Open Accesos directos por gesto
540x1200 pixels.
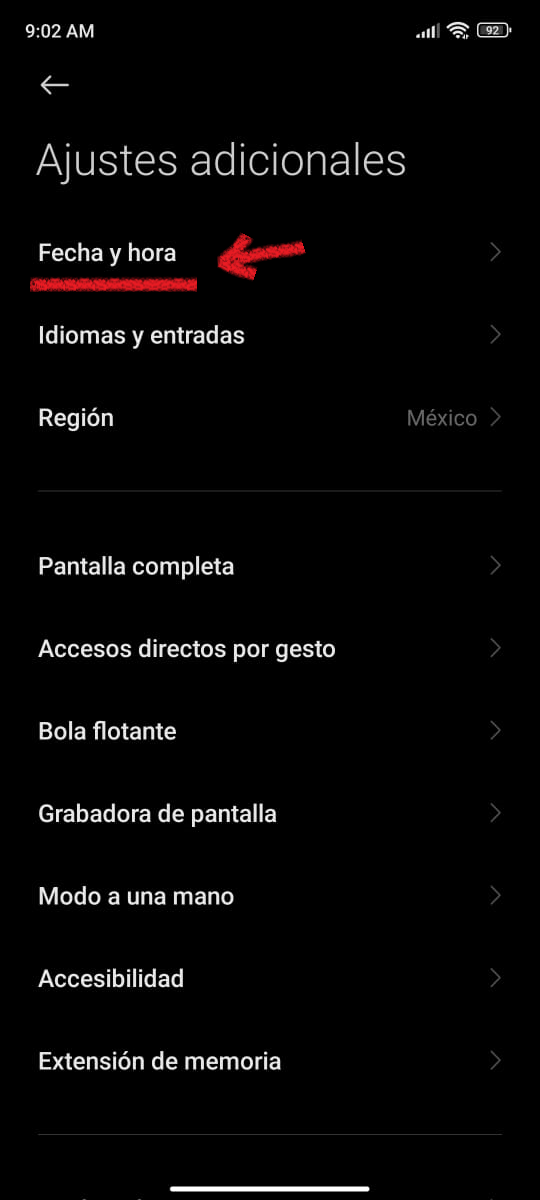click(x=270, y=649)
